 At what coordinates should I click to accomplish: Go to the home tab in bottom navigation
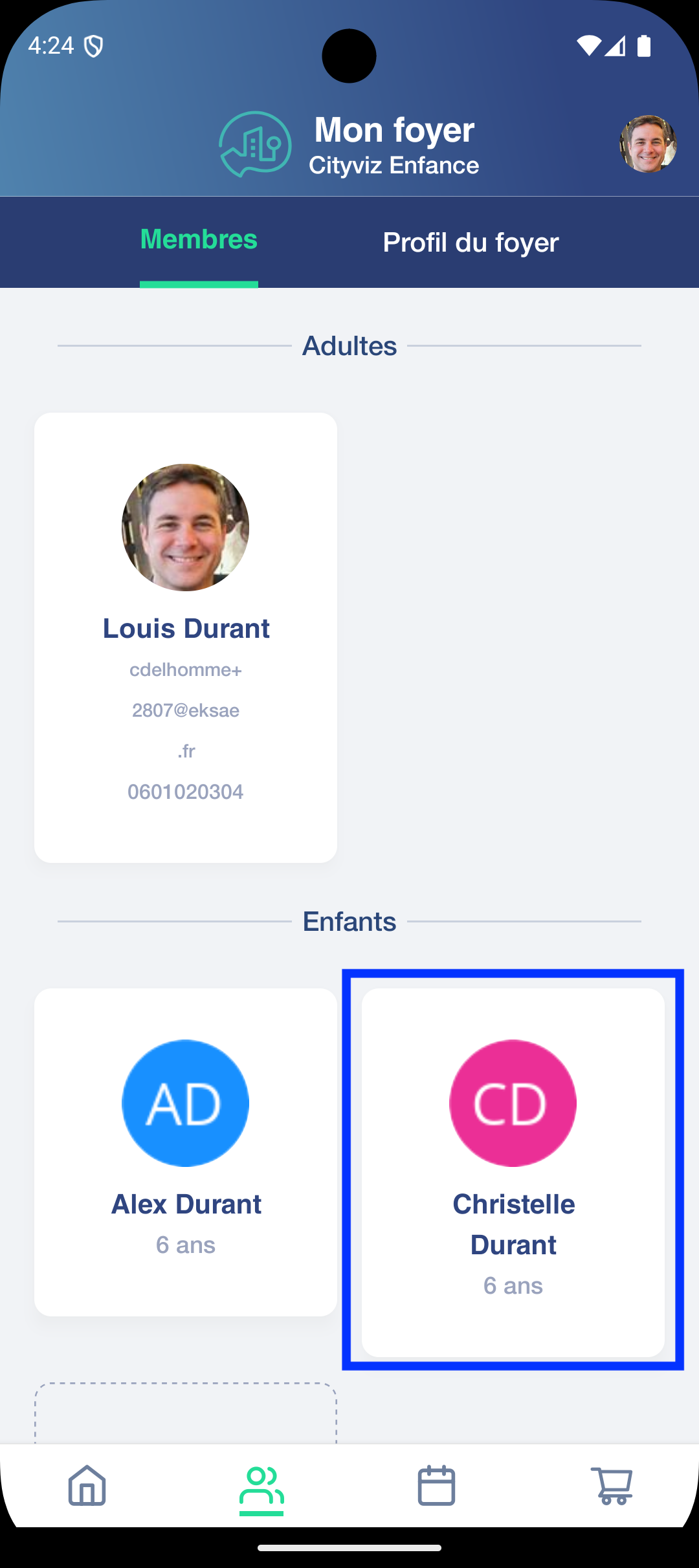click(87, 1485)
